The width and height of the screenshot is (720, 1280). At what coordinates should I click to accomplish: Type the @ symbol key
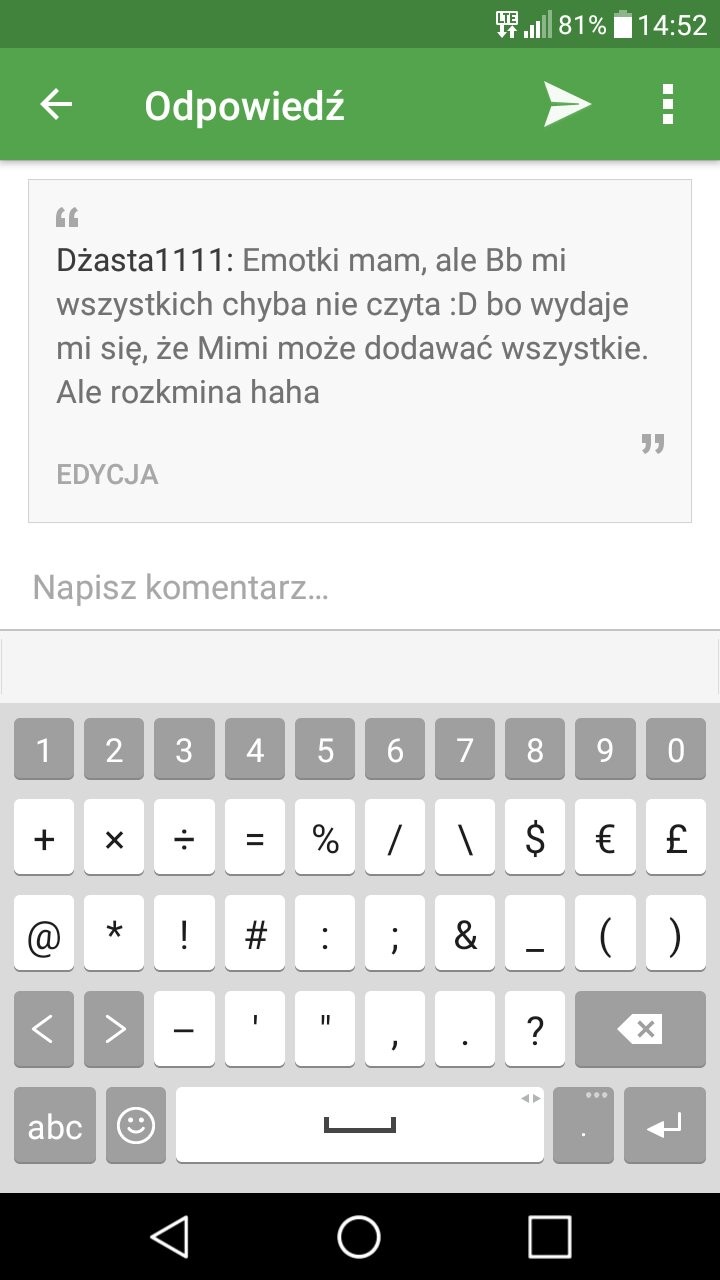[43, 935]
